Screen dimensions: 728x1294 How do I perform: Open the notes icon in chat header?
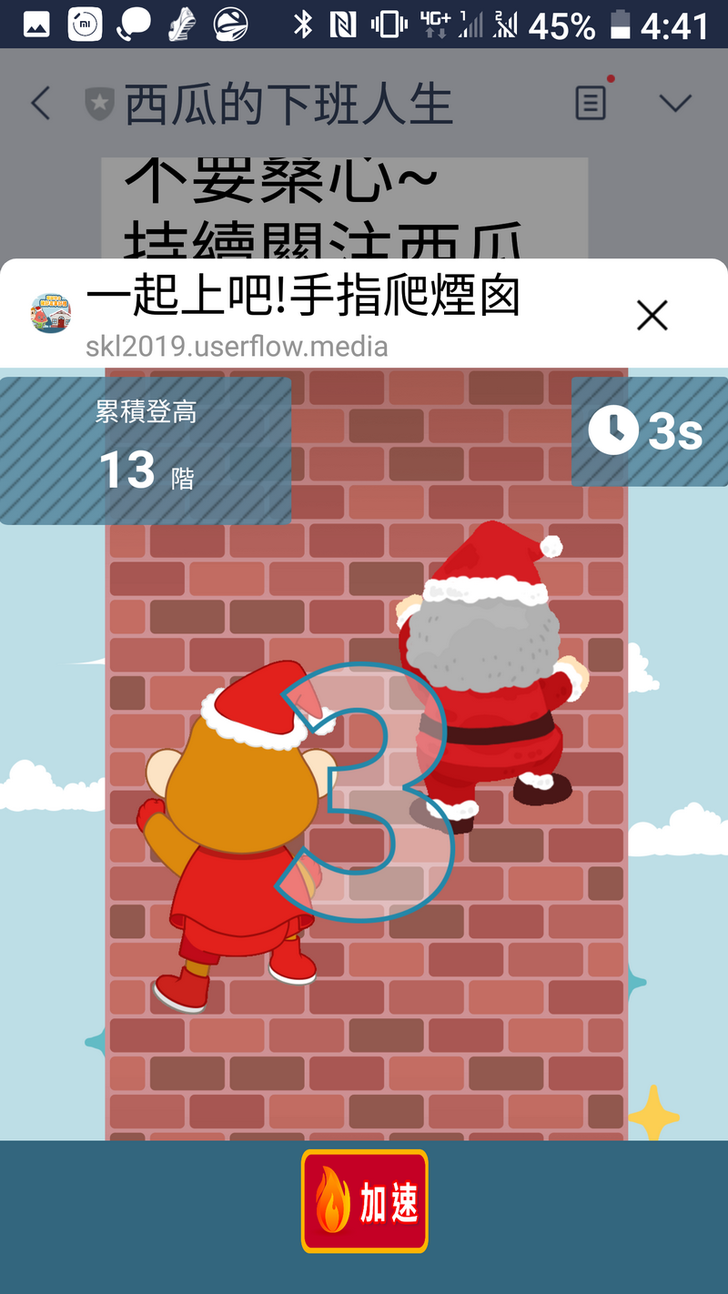point(590,102)
